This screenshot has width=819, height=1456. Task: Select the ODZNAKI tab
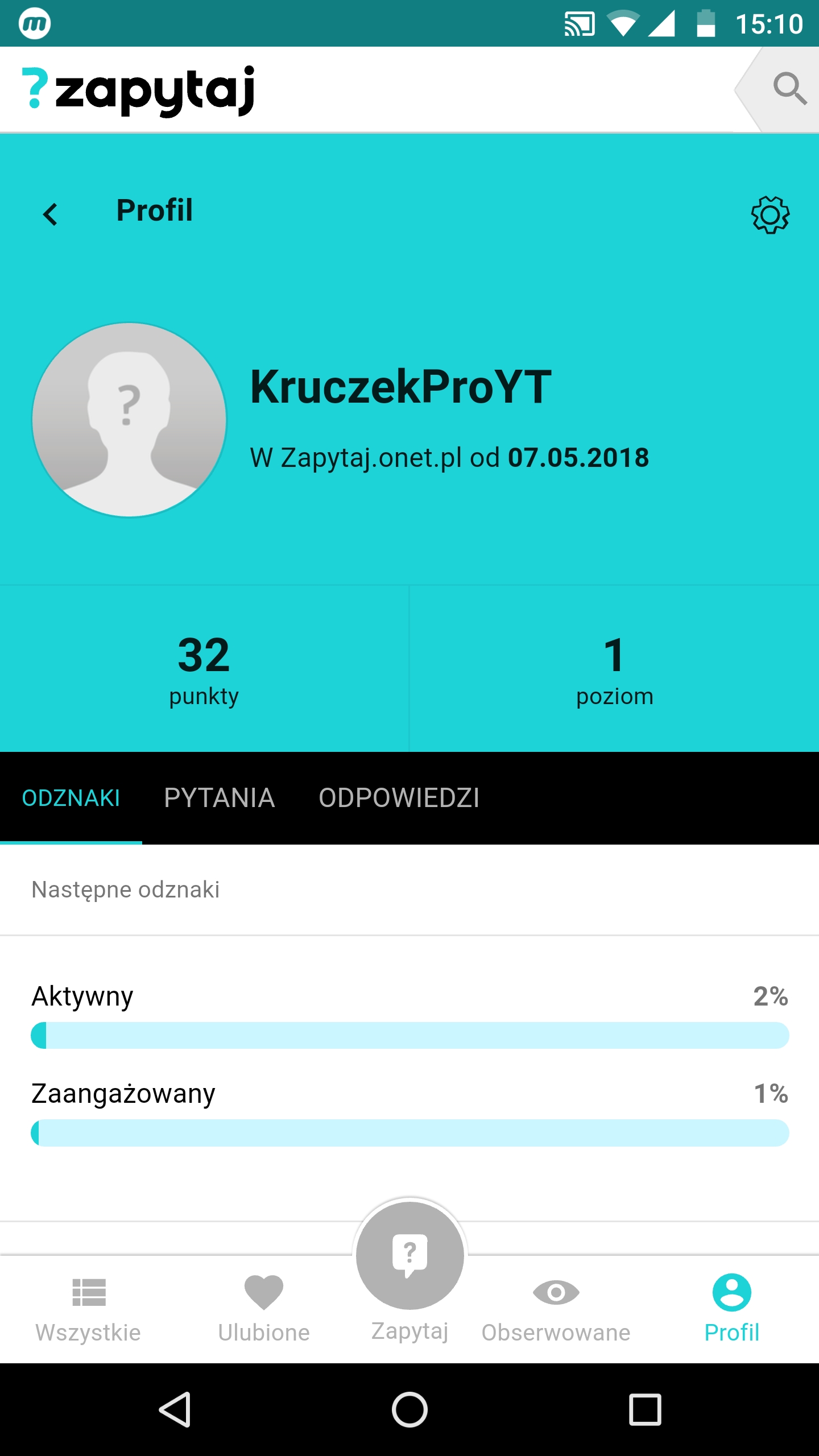[71, 797]
